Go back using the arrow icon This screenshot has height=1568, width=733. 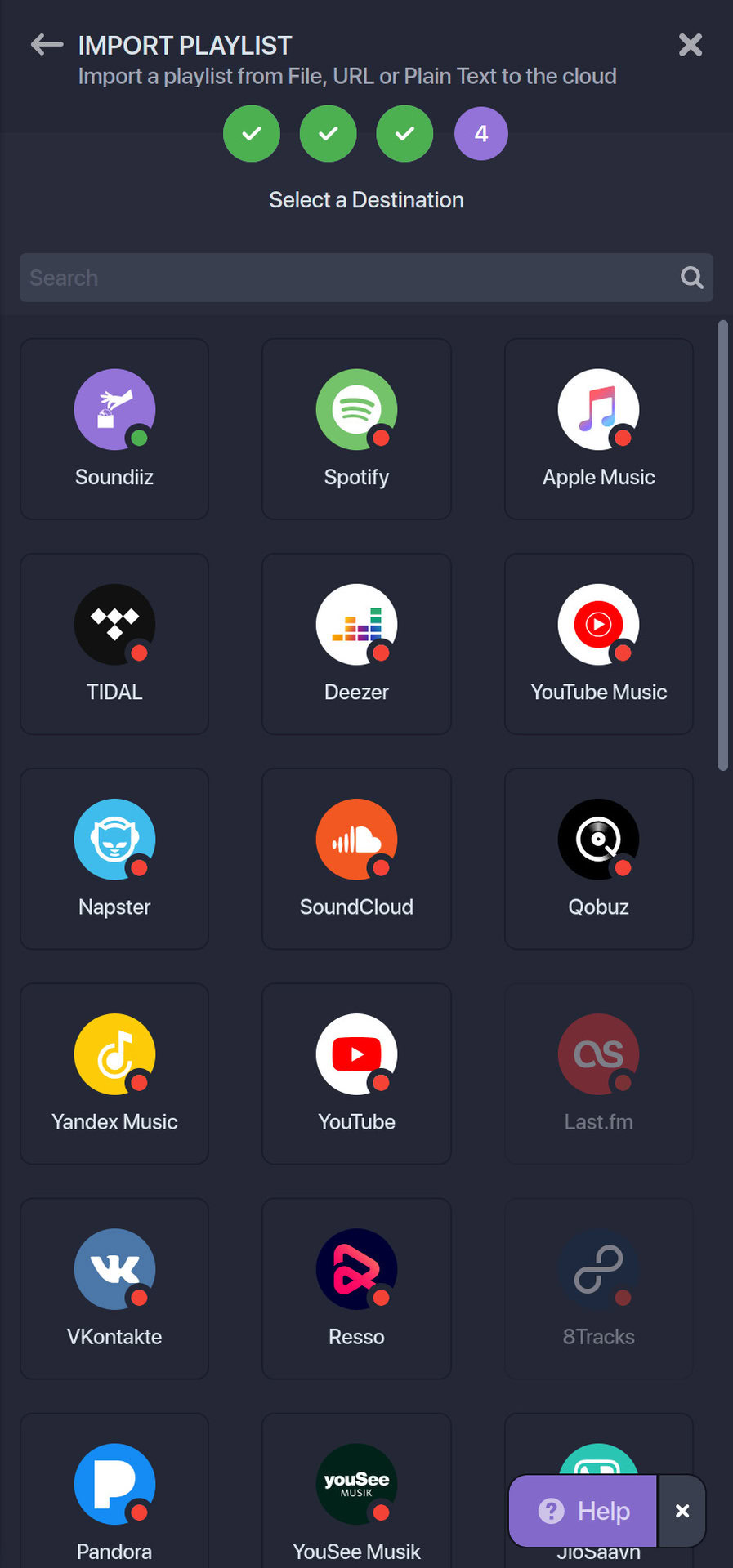[47, 45]
